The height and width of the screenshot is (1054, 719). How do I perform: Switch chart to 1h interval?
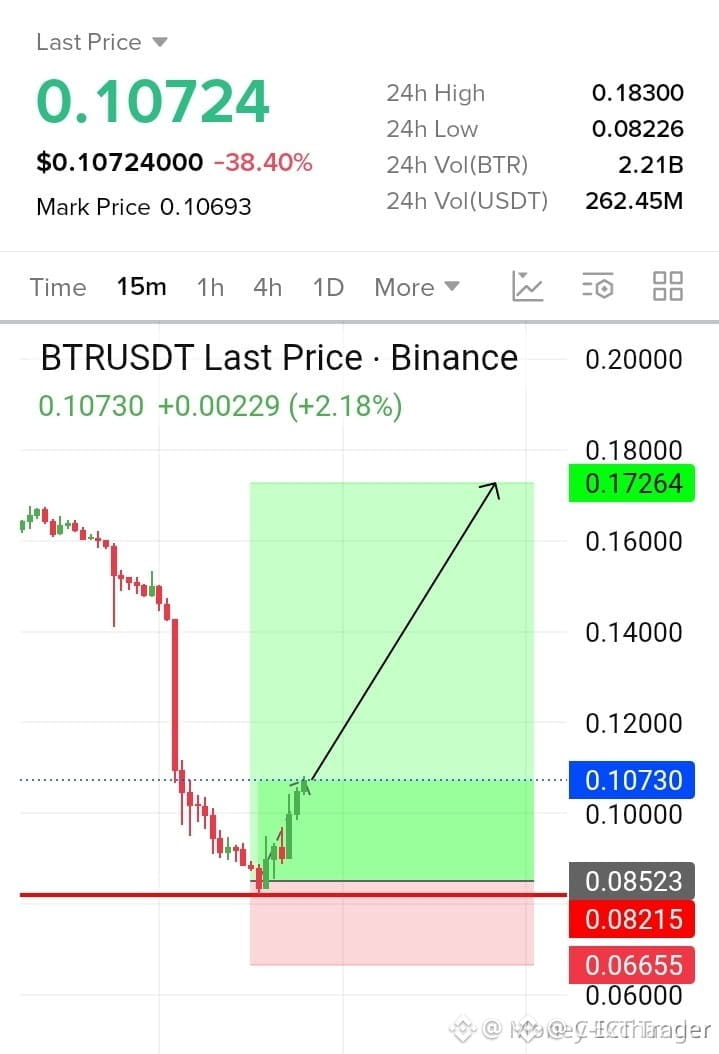[210, 288]
